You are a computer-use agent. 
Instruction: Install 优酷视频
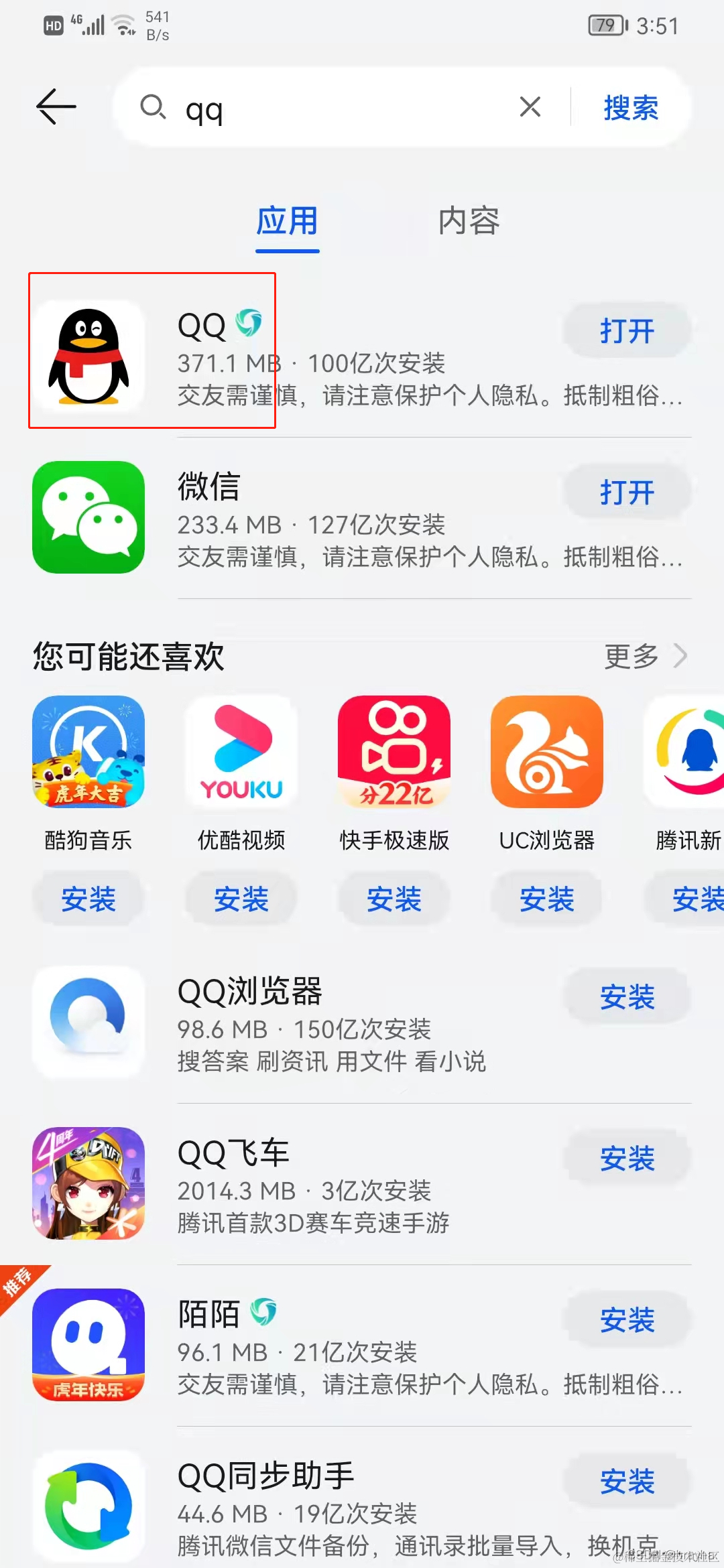241,899
